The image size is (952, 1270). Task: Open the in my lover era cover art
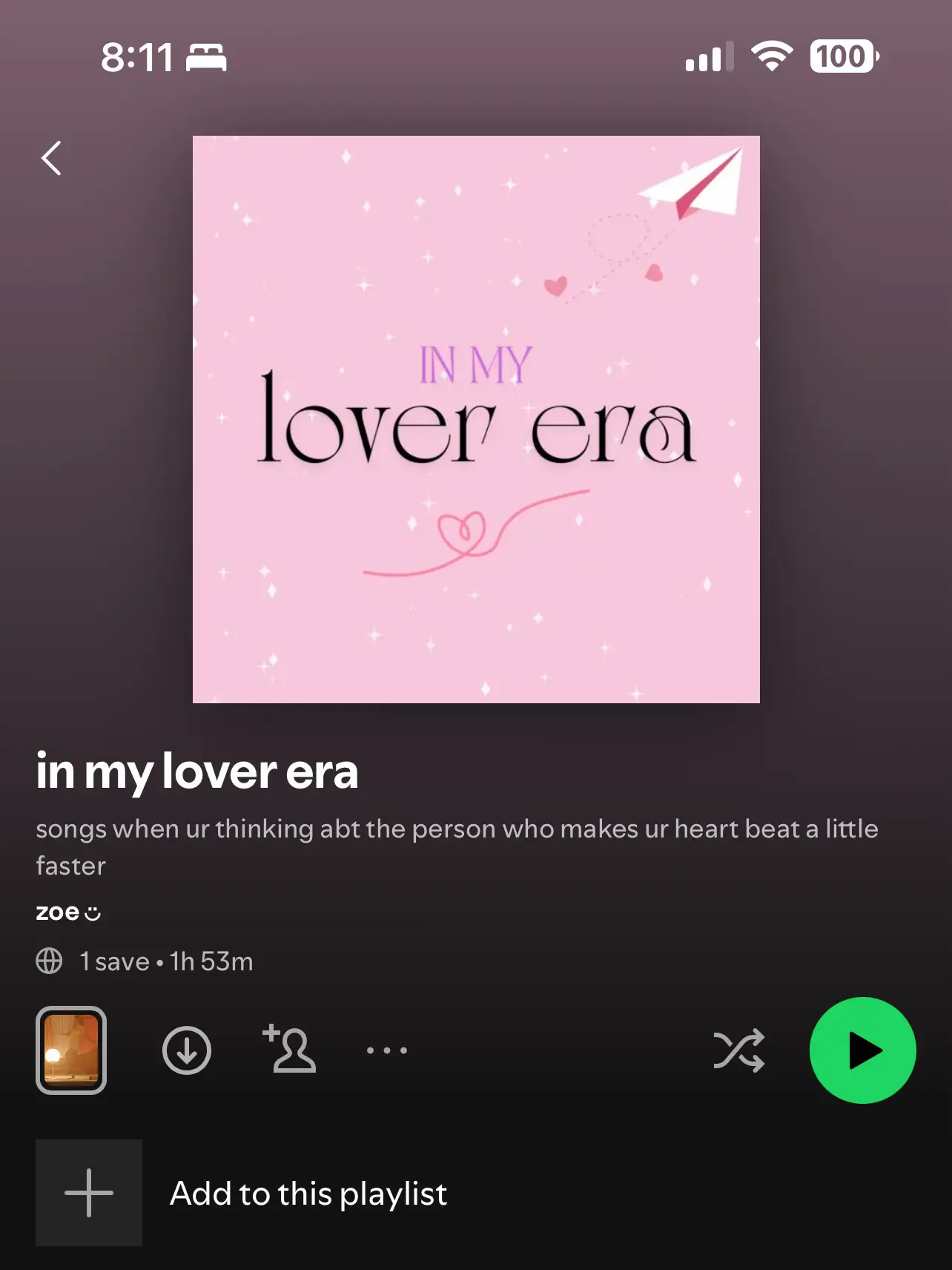tap(476, 418)
